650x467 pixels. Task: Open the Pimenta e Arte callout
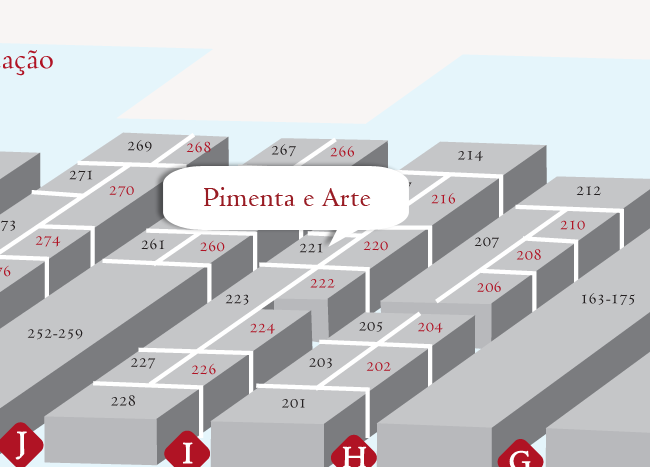coord(286,198)
